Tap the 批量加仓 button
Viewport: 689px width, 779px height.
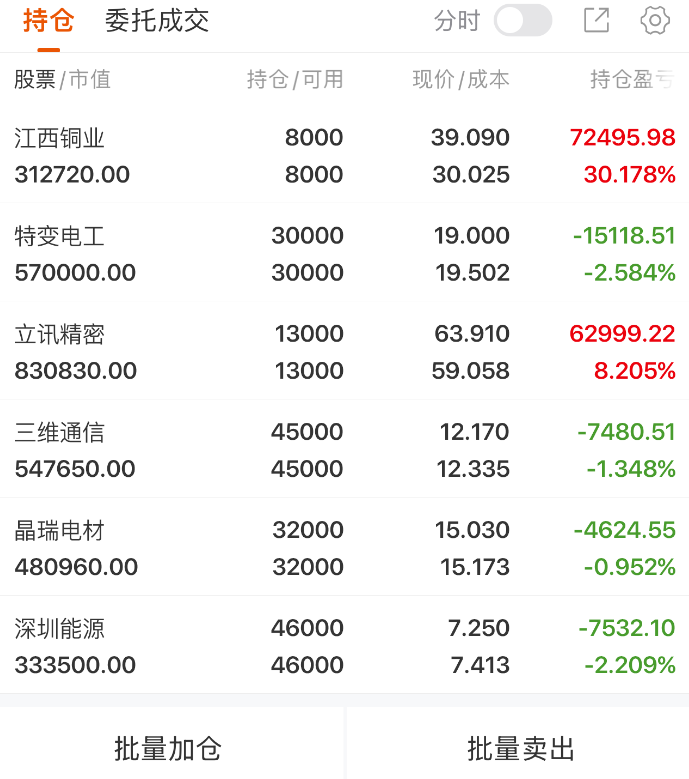coord(168,748)
